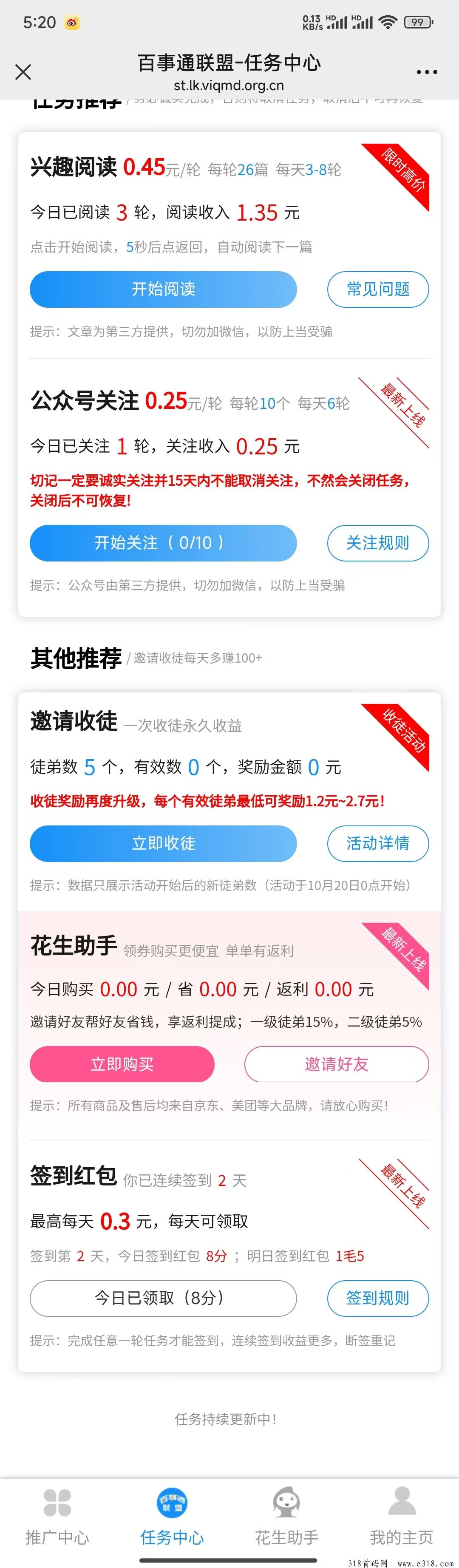459x1568 pixels.
Task: Open 常见问题 for reading task
Action: click(x=378, y=289)
